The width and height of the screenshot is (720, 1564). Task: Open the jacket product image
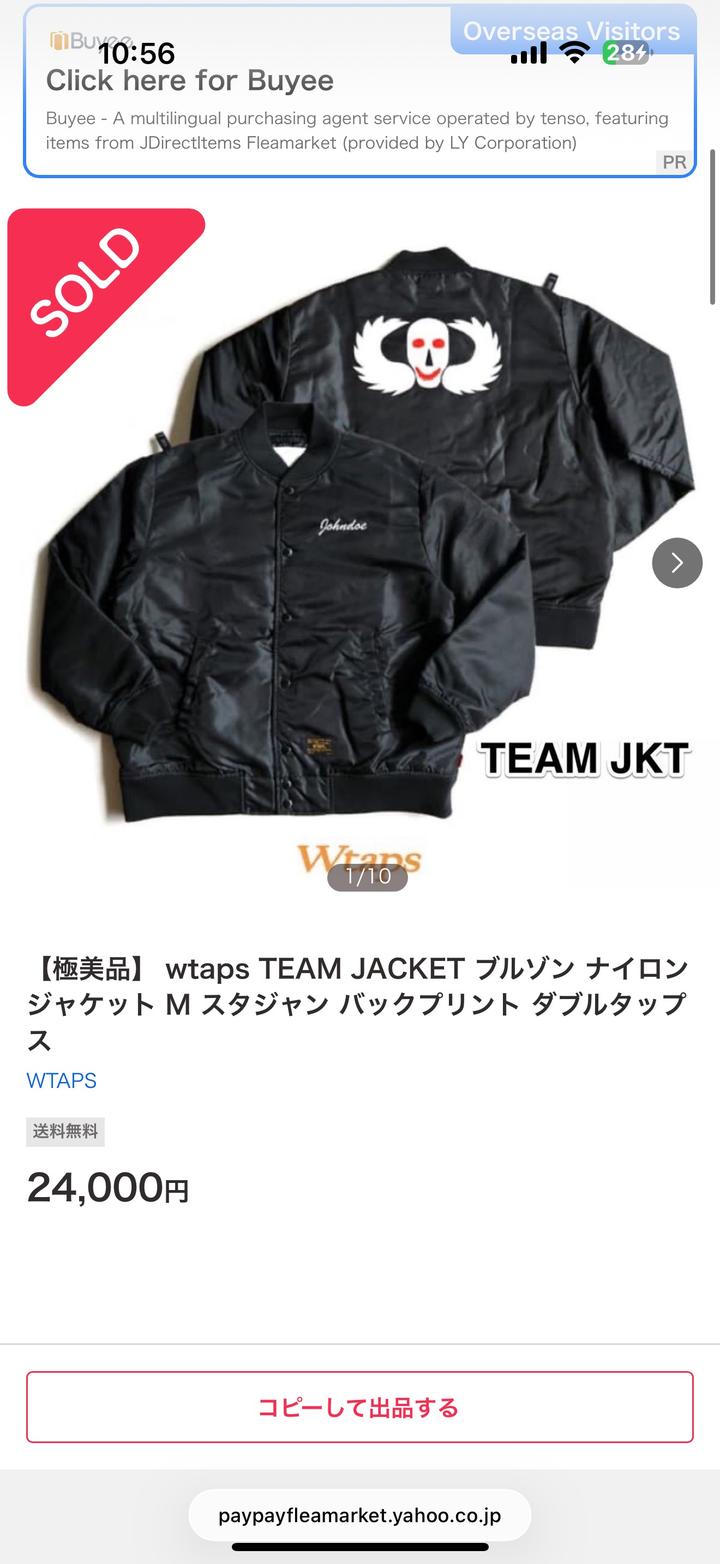(360, 540)
